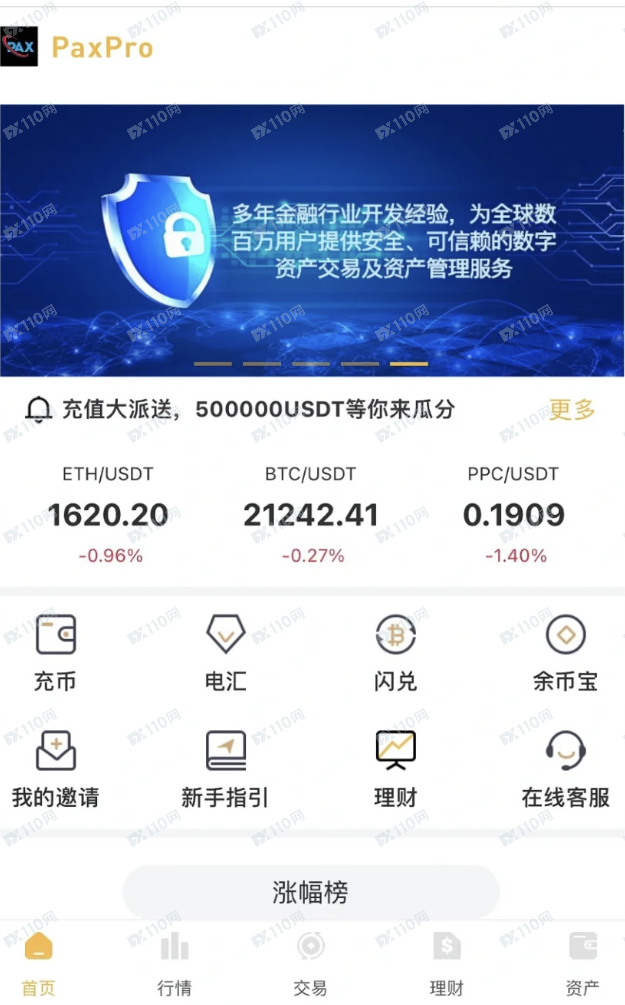Switch to the 资产 assets tab
This screenshot has height=1005, width=625.
pyautogui.click(x=583, y=964)
